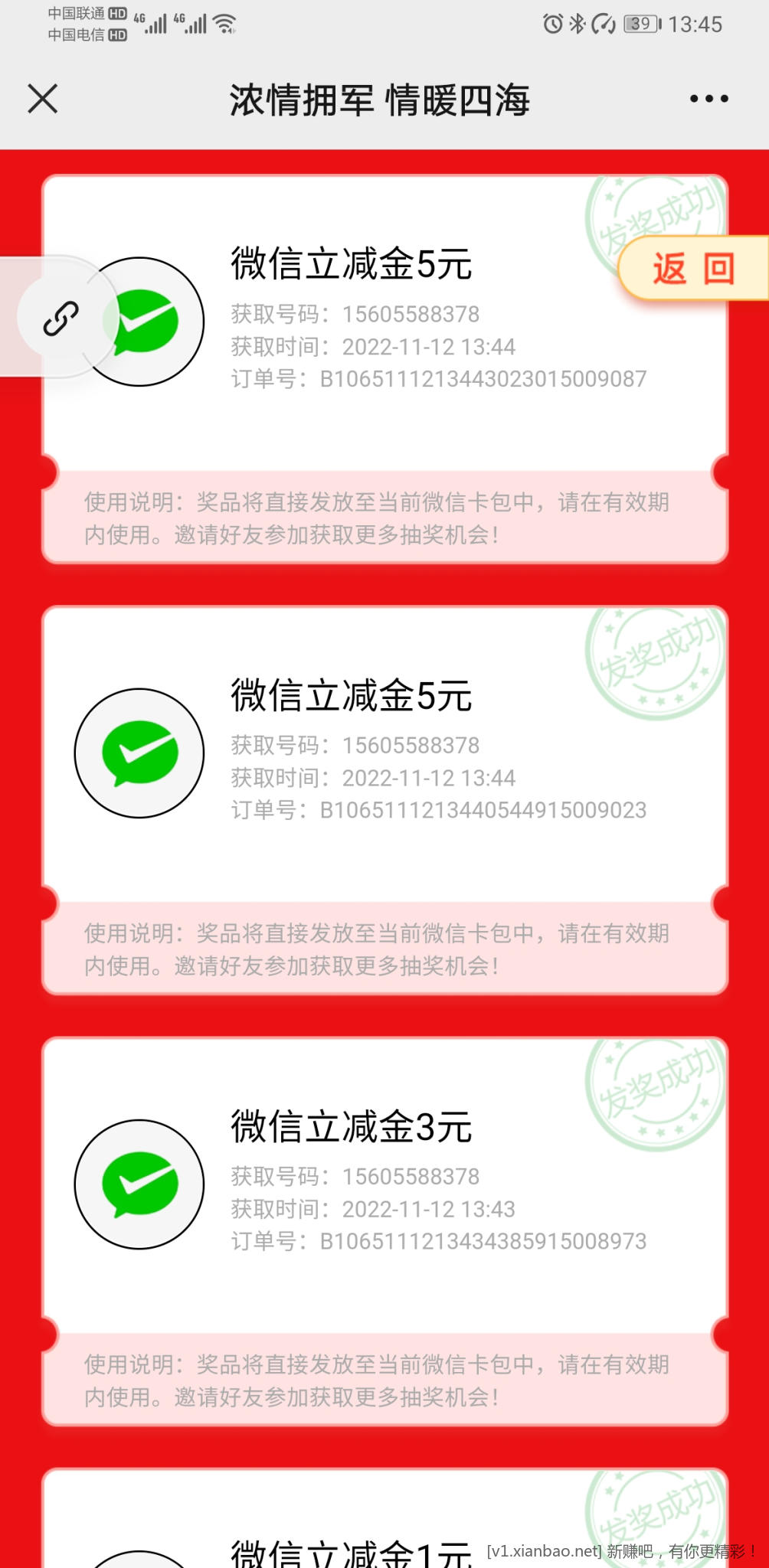Close the 浓情拥军 情暖四海 page
769x1568 pixels.
pos(43,99)
